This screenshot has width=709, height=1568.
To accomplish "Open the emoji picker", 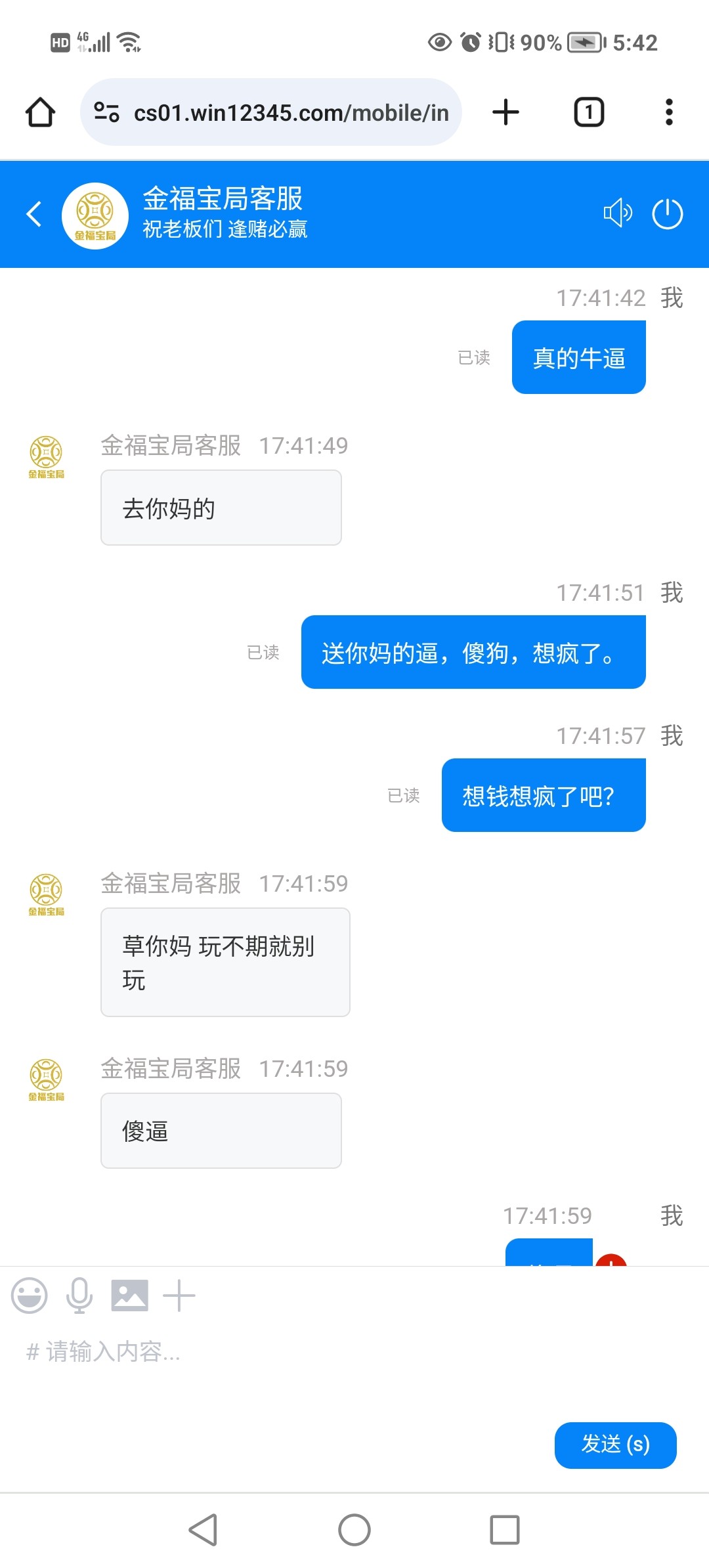I will [30, 1296].
